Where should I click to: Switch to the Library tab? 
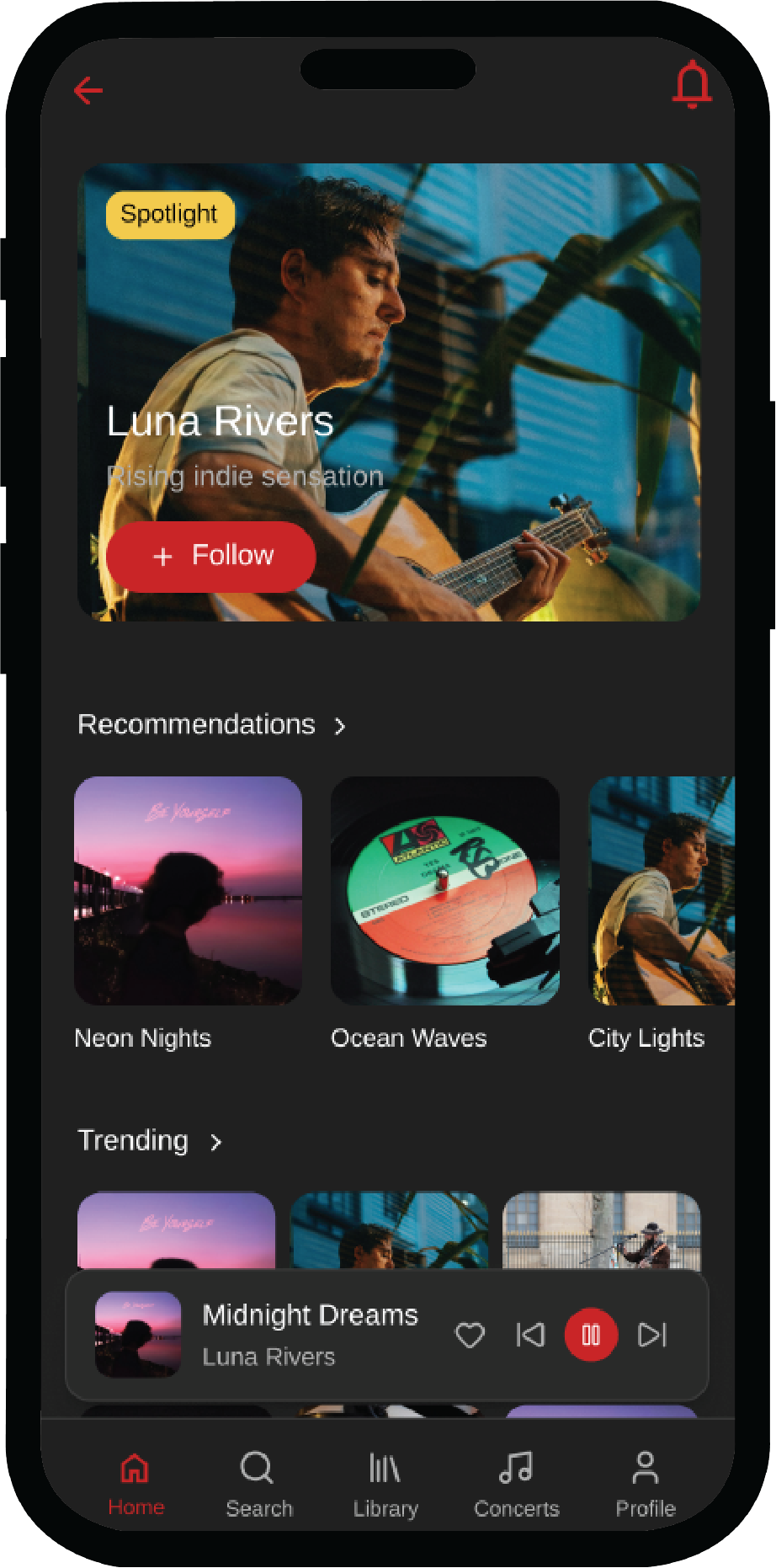pyautogui.click(x=385, y=1484)
